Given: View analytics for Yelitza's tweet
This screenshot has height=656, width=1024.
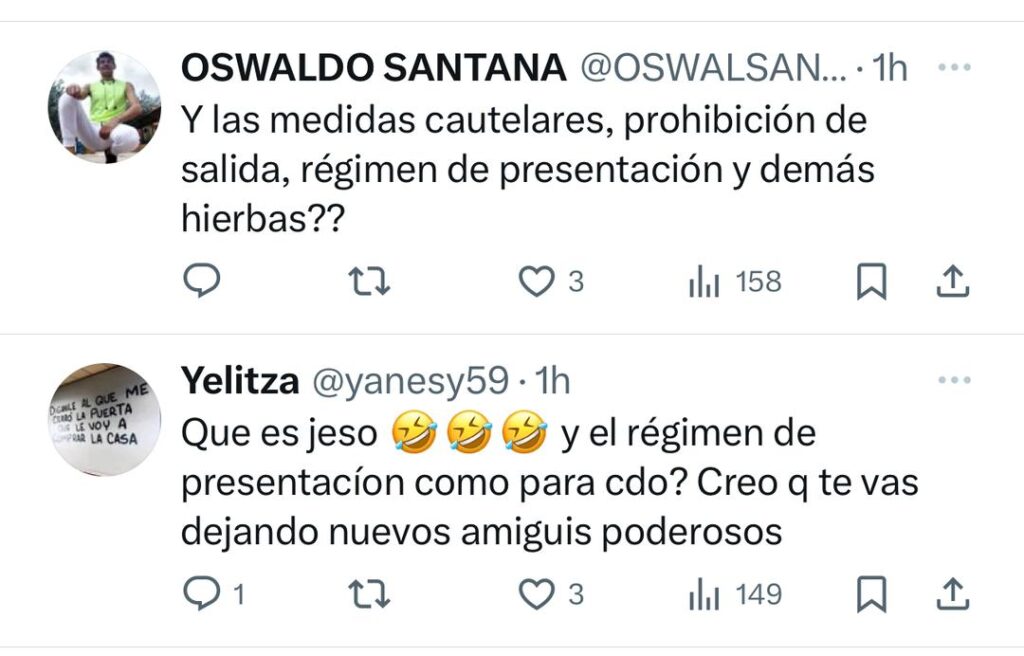Looking at the screenshot, I should 705,595.
